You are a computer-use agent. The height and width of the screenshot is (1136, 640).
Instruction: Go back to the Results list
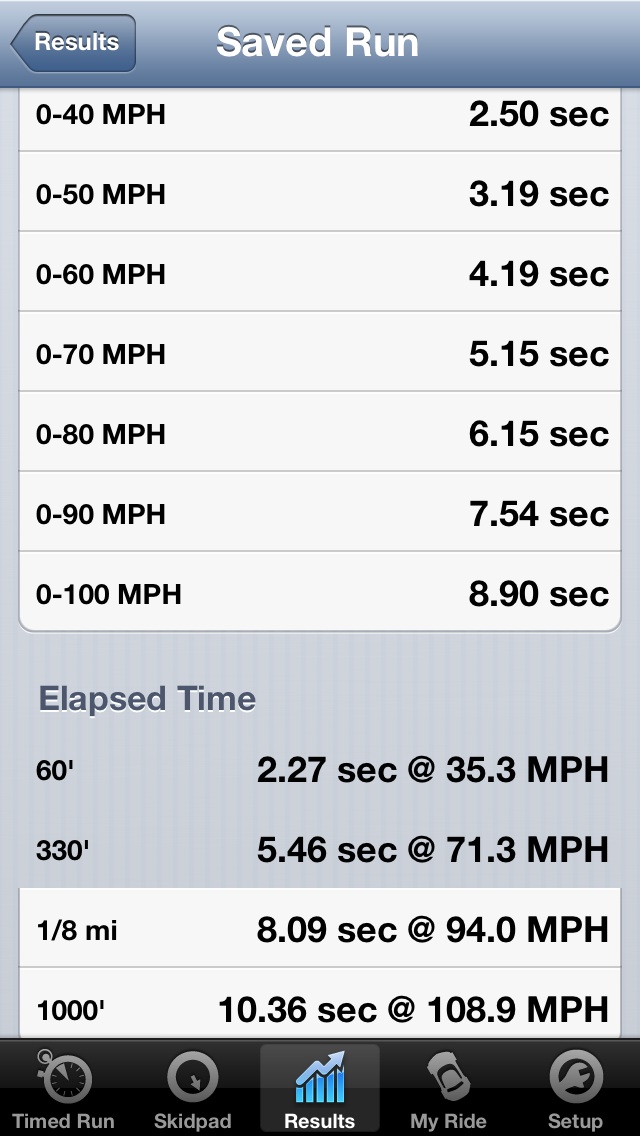pyautogui.click(x=74, y=43)
